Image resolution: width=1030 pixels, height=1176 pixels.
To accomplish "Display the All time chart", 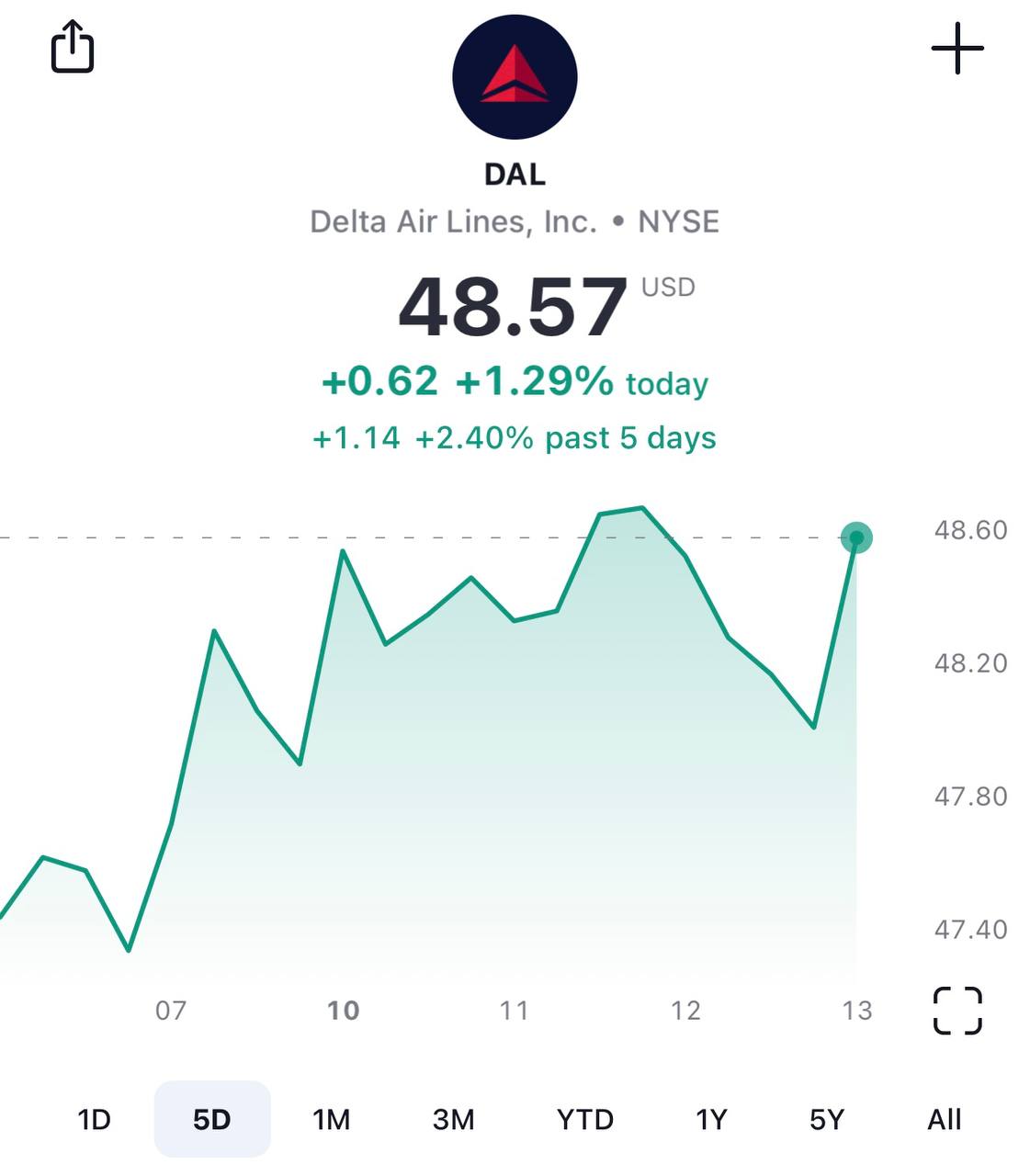I will 945,1119.
